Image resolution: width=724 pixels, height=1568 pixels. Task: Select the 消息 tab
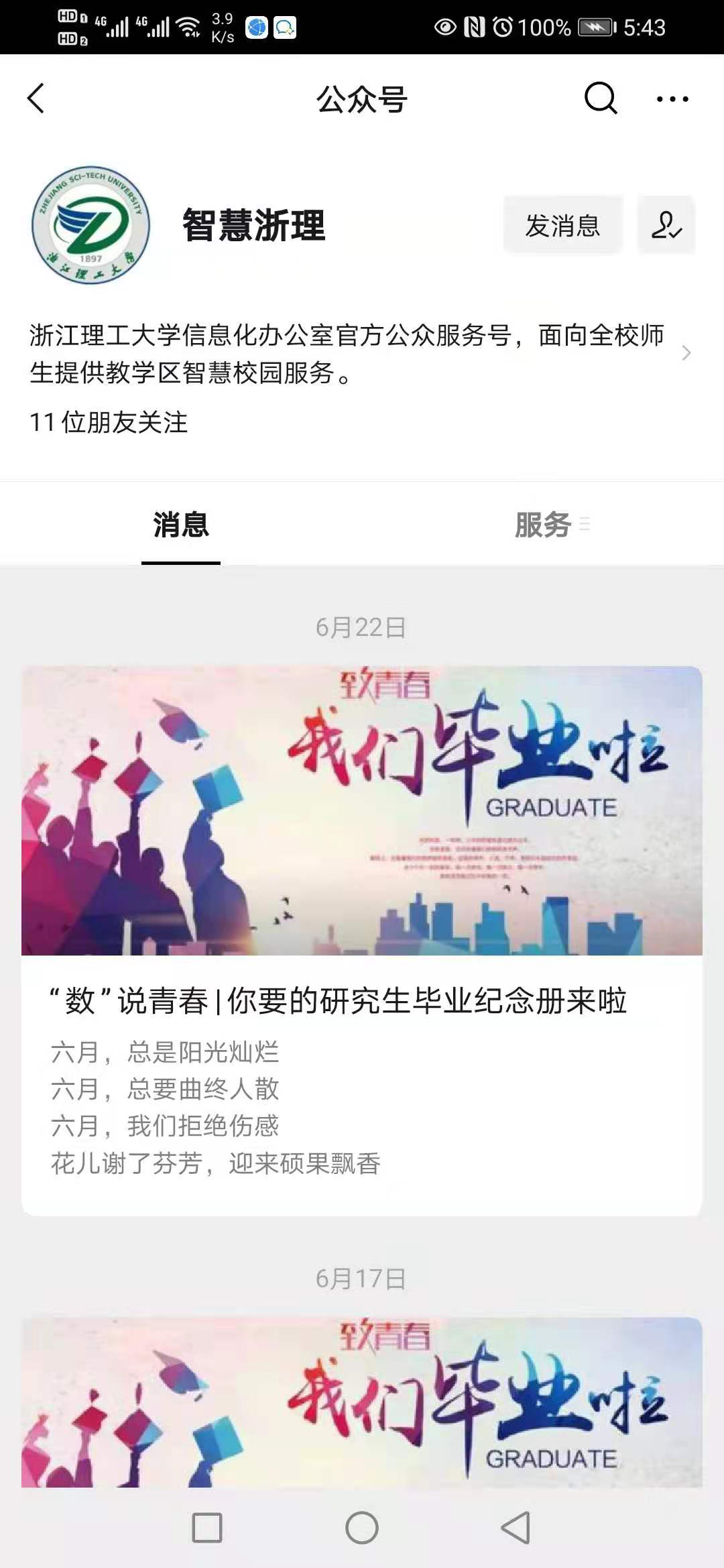point(181,525)
